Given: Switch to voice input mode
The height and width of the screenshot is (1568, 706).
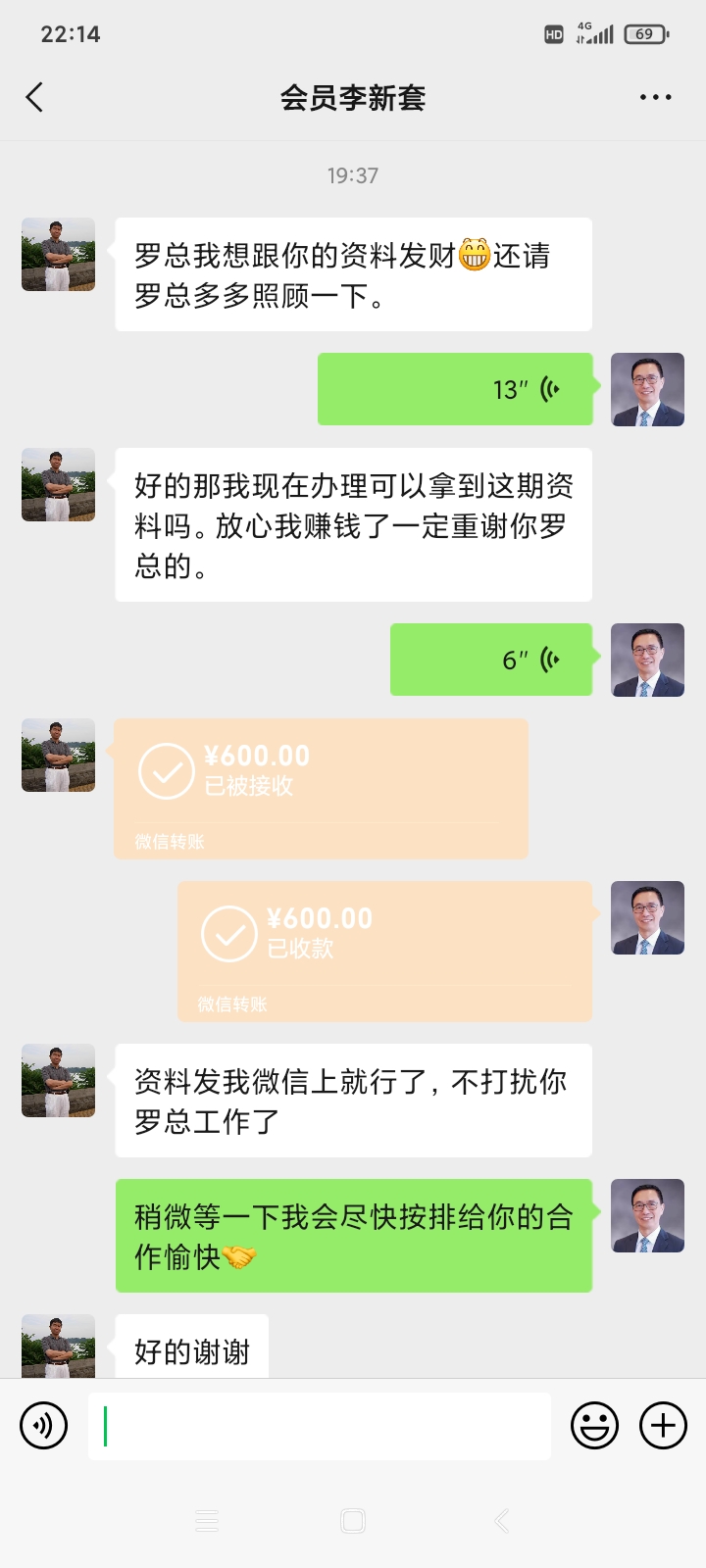Looking at the screenshot, I should 44,1426.
